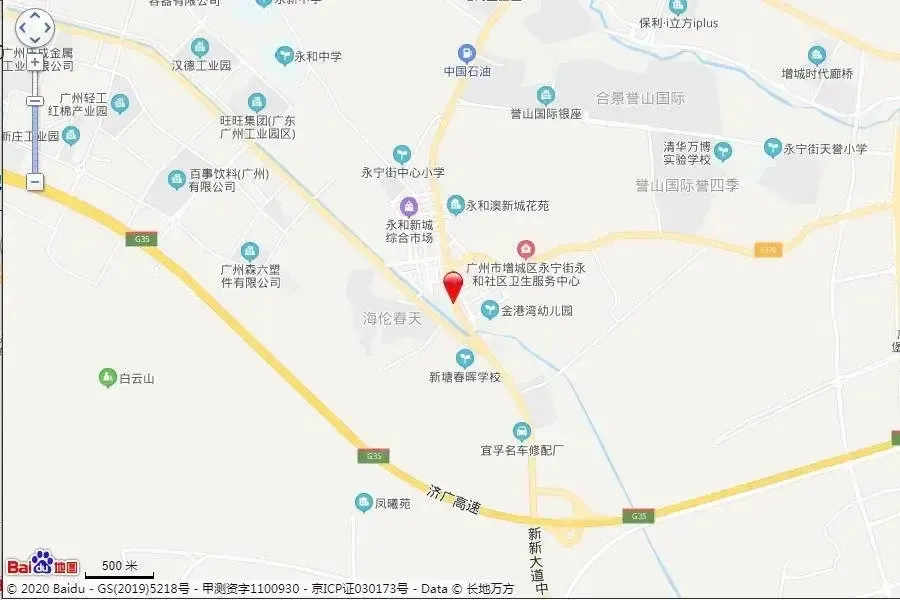Viewport: 900px width, 600px height.
Task: Pan the map up with the arrow
Action: pos(35,16)
